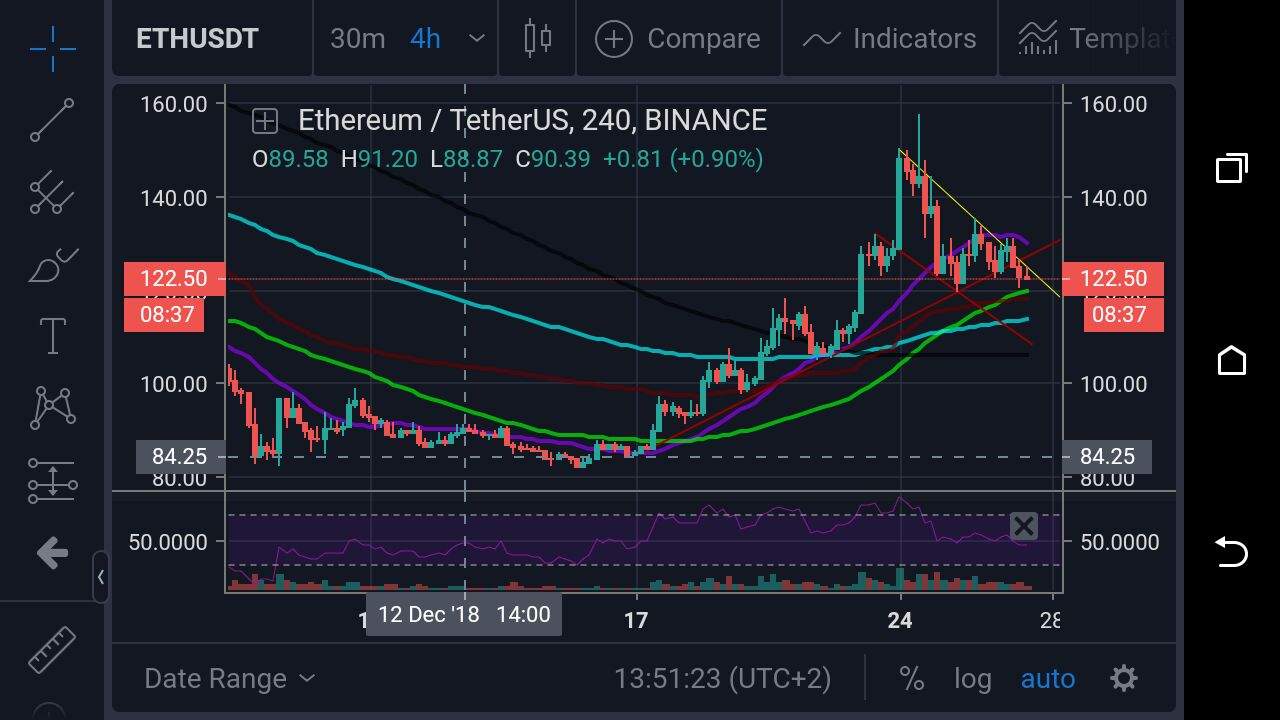The height and width of the screenshot is (720, 1280).
Task: Tap the left arrow in the toolbar
Action: [52, 553]
